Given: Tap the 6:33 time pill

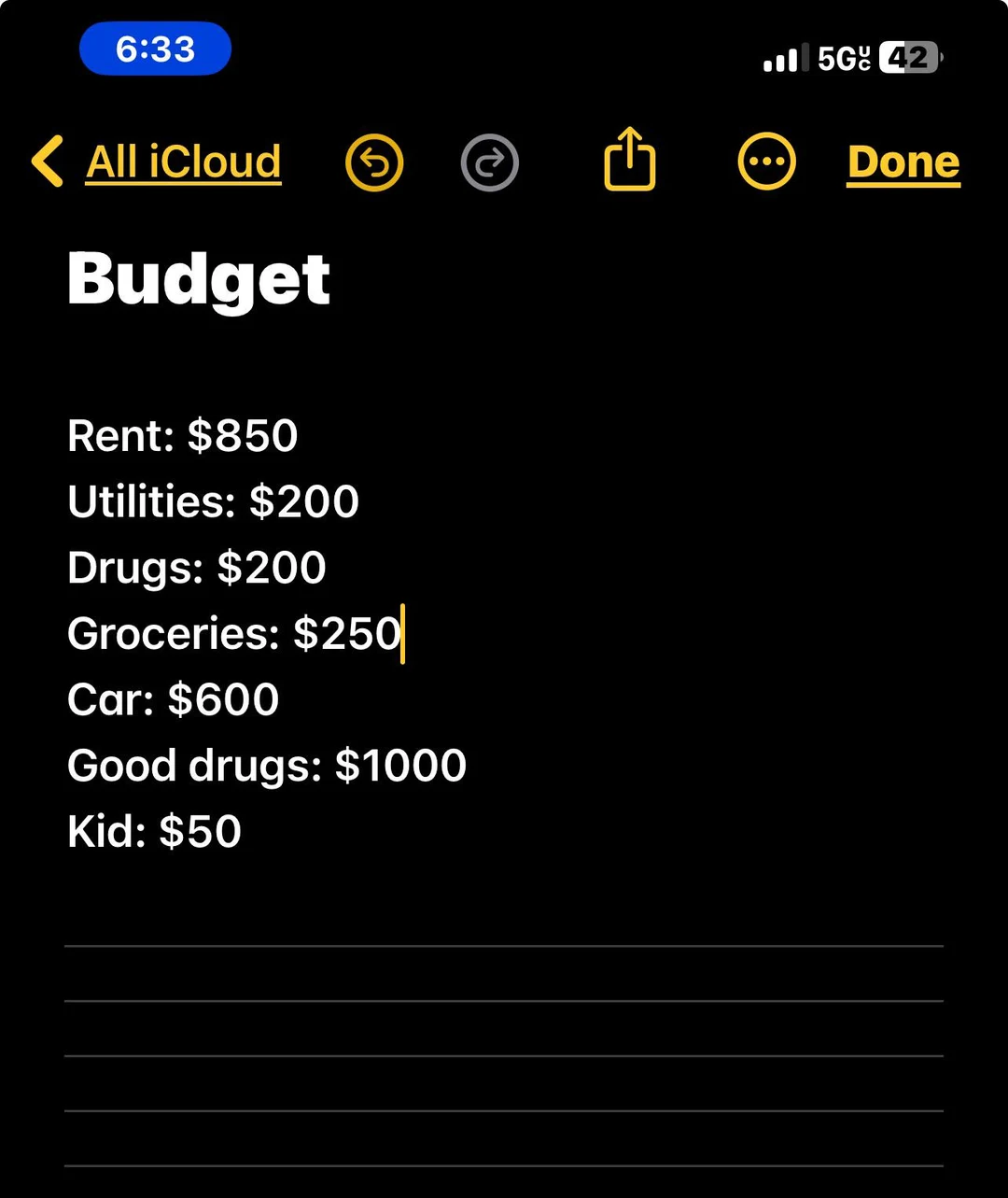Looking at the screenshot, I should (x=155, y=49).
